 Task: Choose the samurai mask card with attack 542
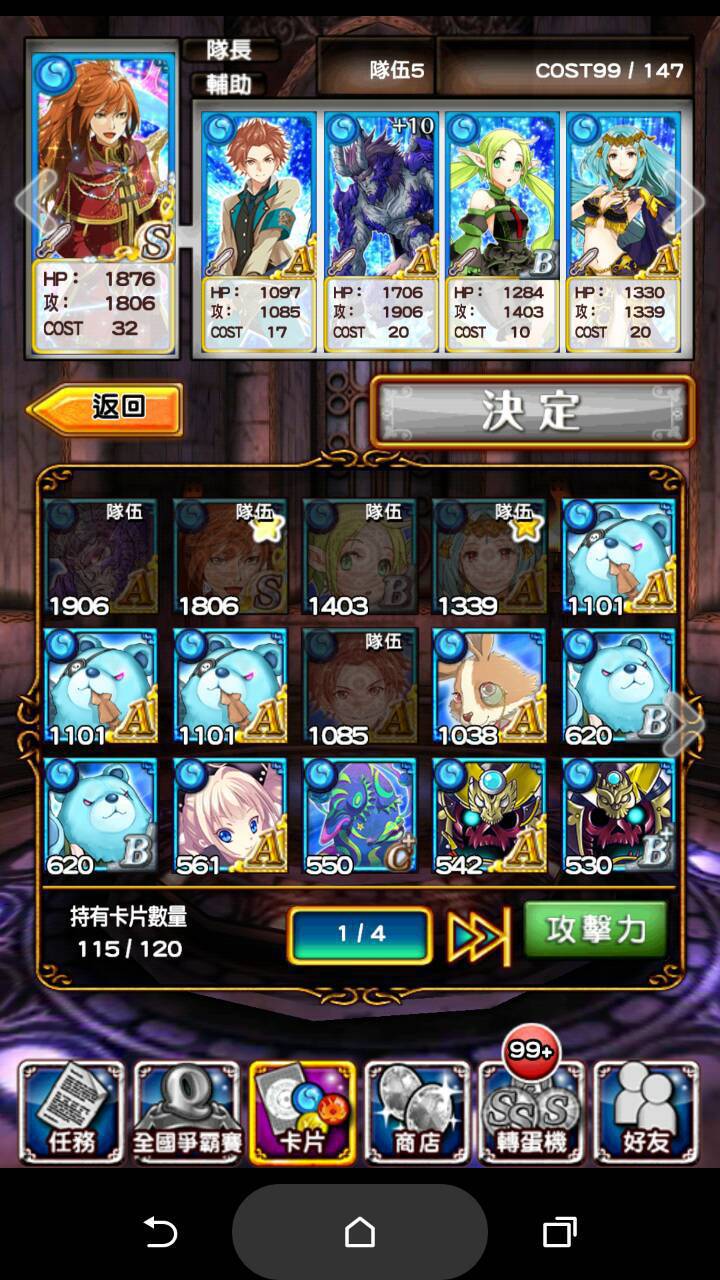(x=489, y=816)
